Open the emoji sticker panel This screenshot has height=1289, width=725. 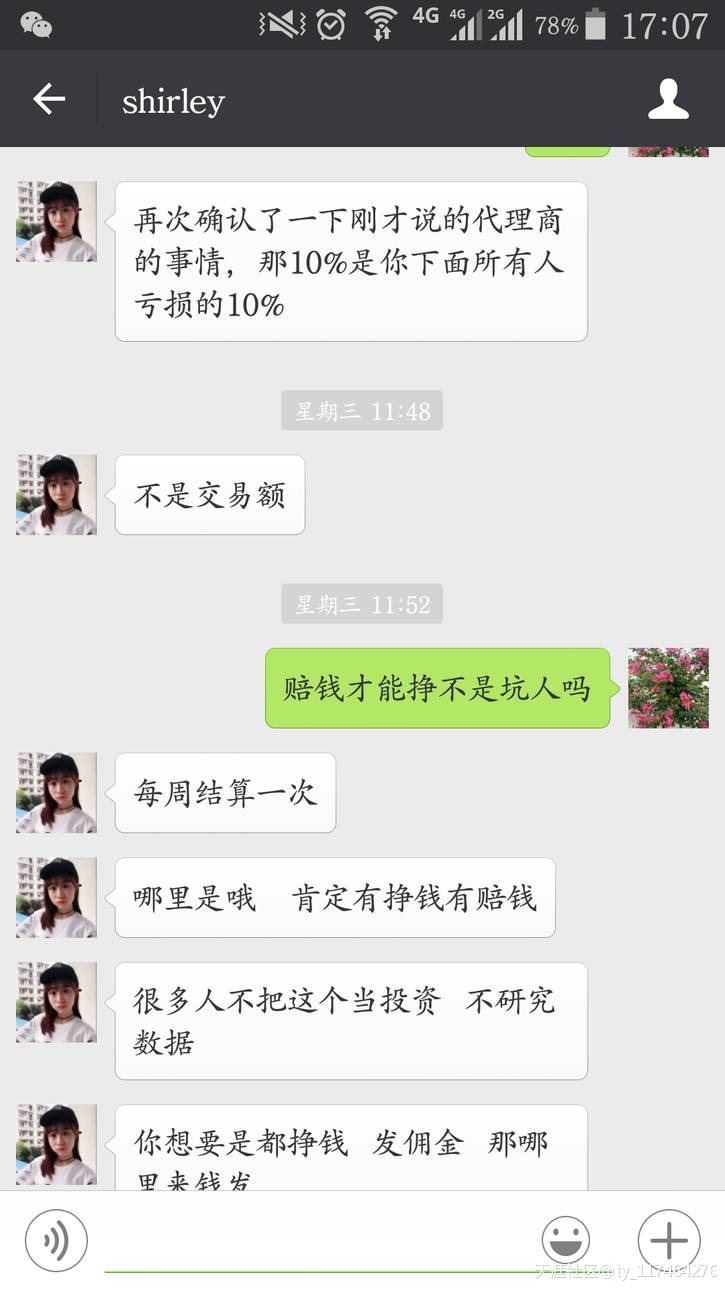(x=566, y=1240)
